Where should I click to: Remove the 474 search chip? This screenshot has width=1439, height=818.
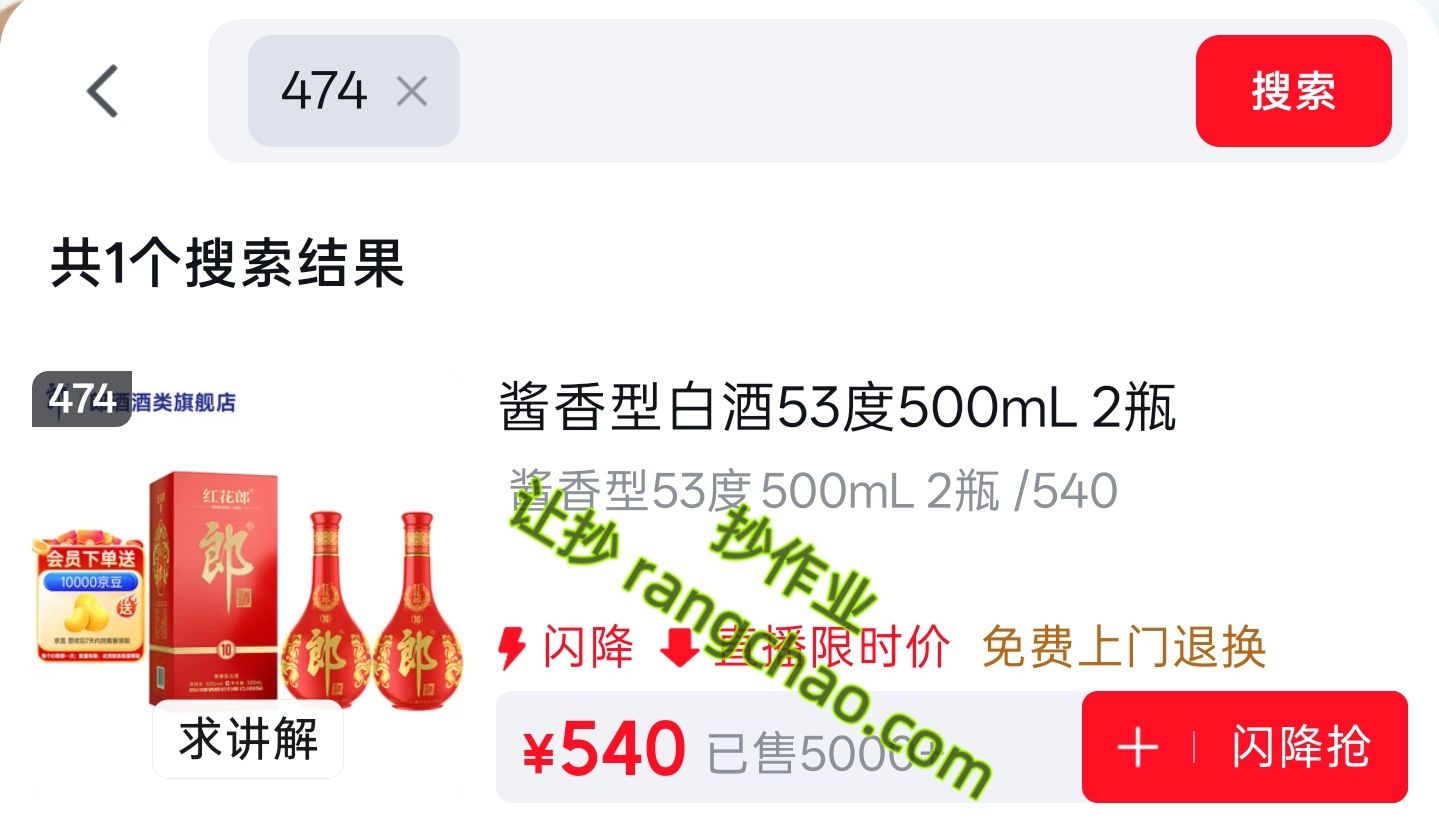[x=411, y=92]
